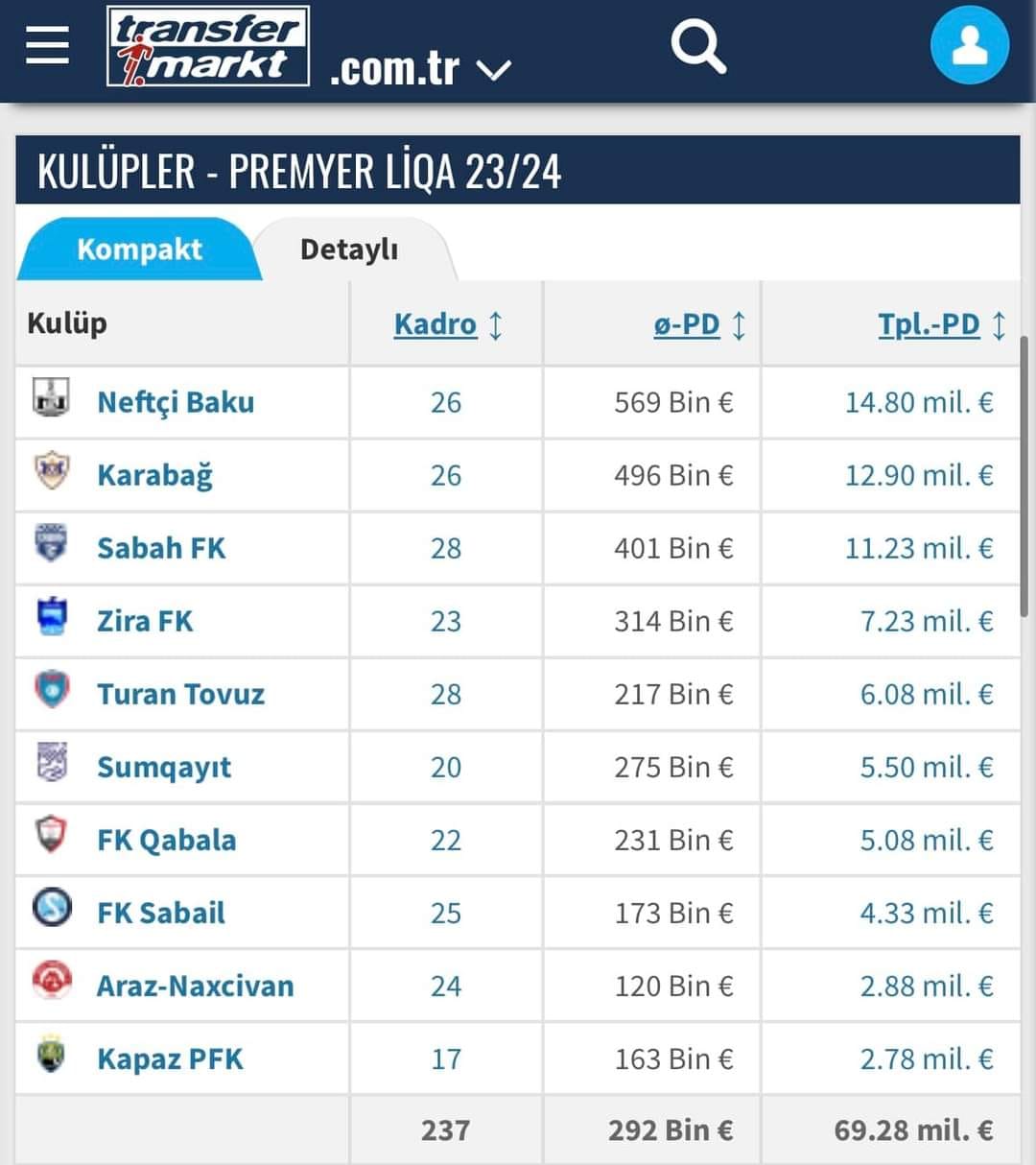This screenshot has width=1036, height=1165.
Task: Open Araz-Naxcivan club page
Action: 195,986
